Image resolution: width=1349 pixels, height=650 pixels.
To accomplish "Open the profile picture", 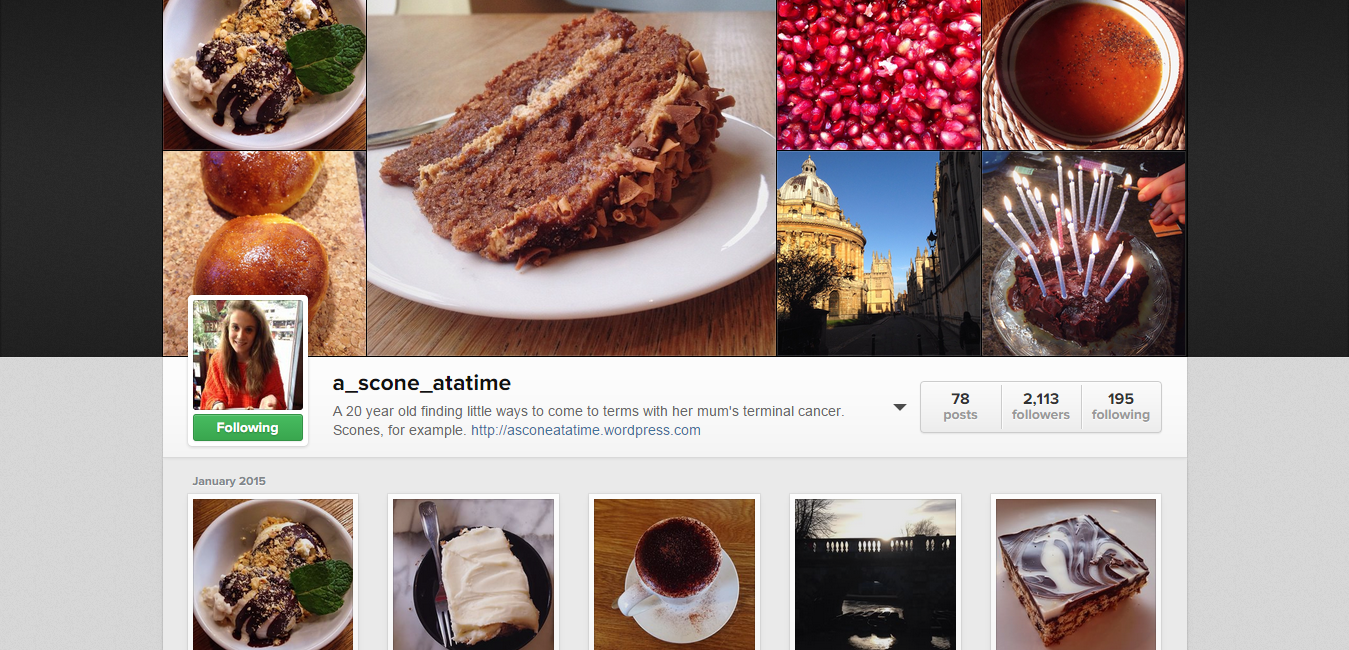I will pos(247,355).
